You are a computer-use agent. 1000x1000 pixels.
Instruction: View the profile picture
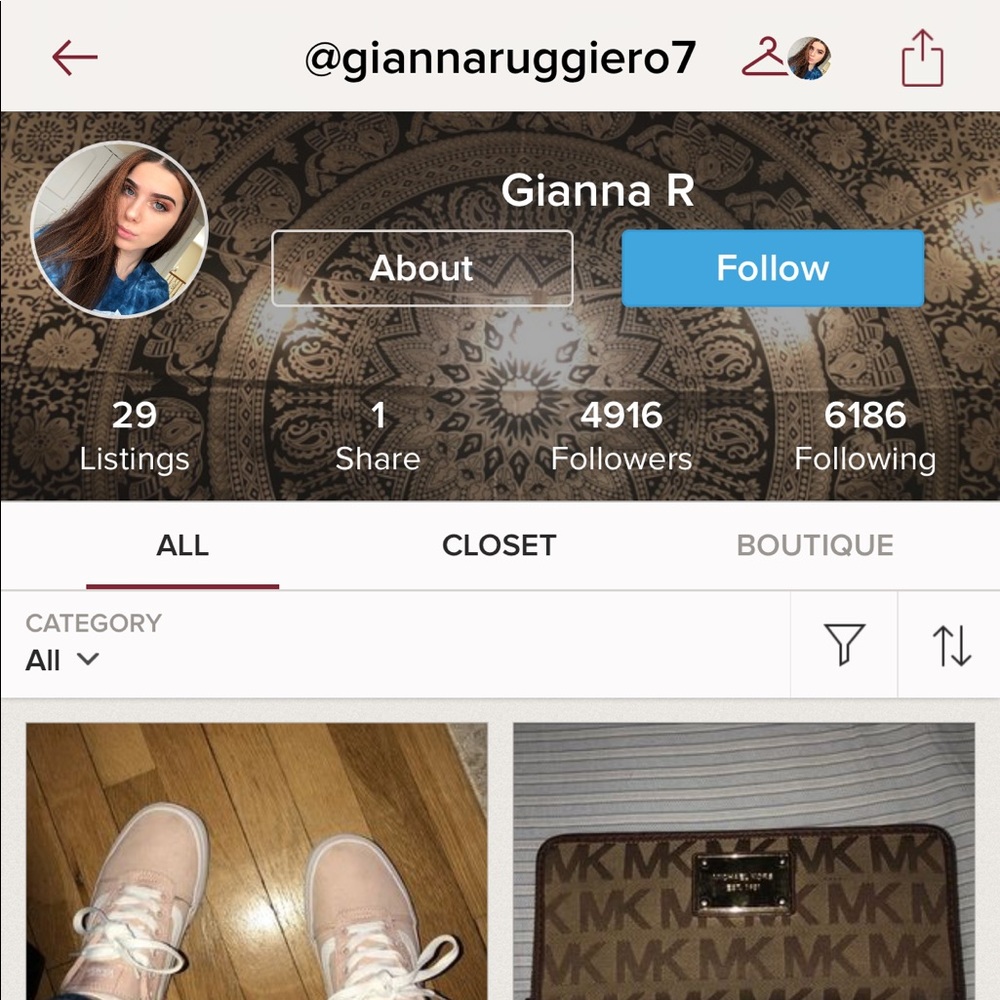[119, 230]
